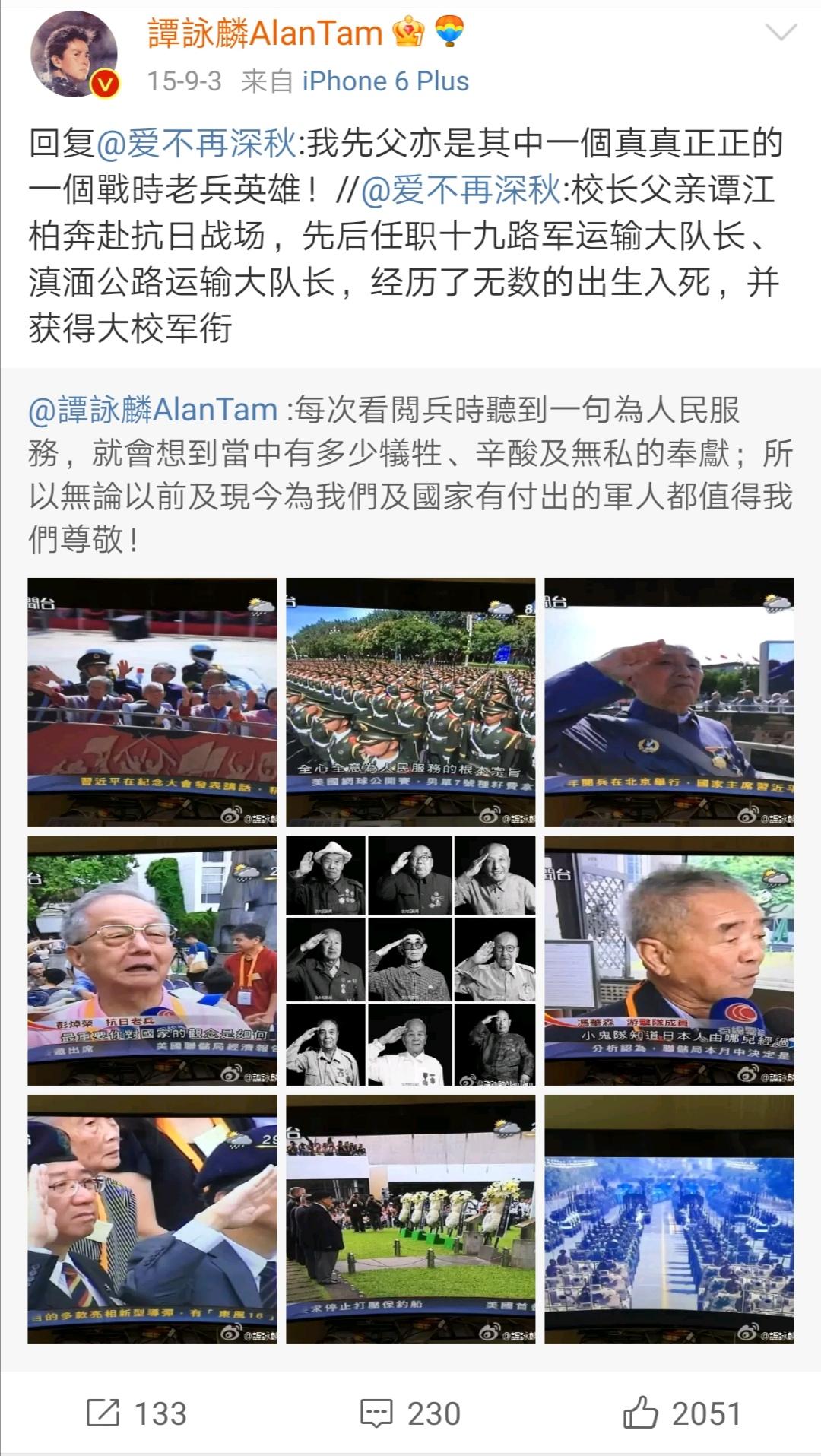Viewport: 821px width, 1456px height.
Task: View the wreath-laying ceremony photo
Action: click(410, 1219)
